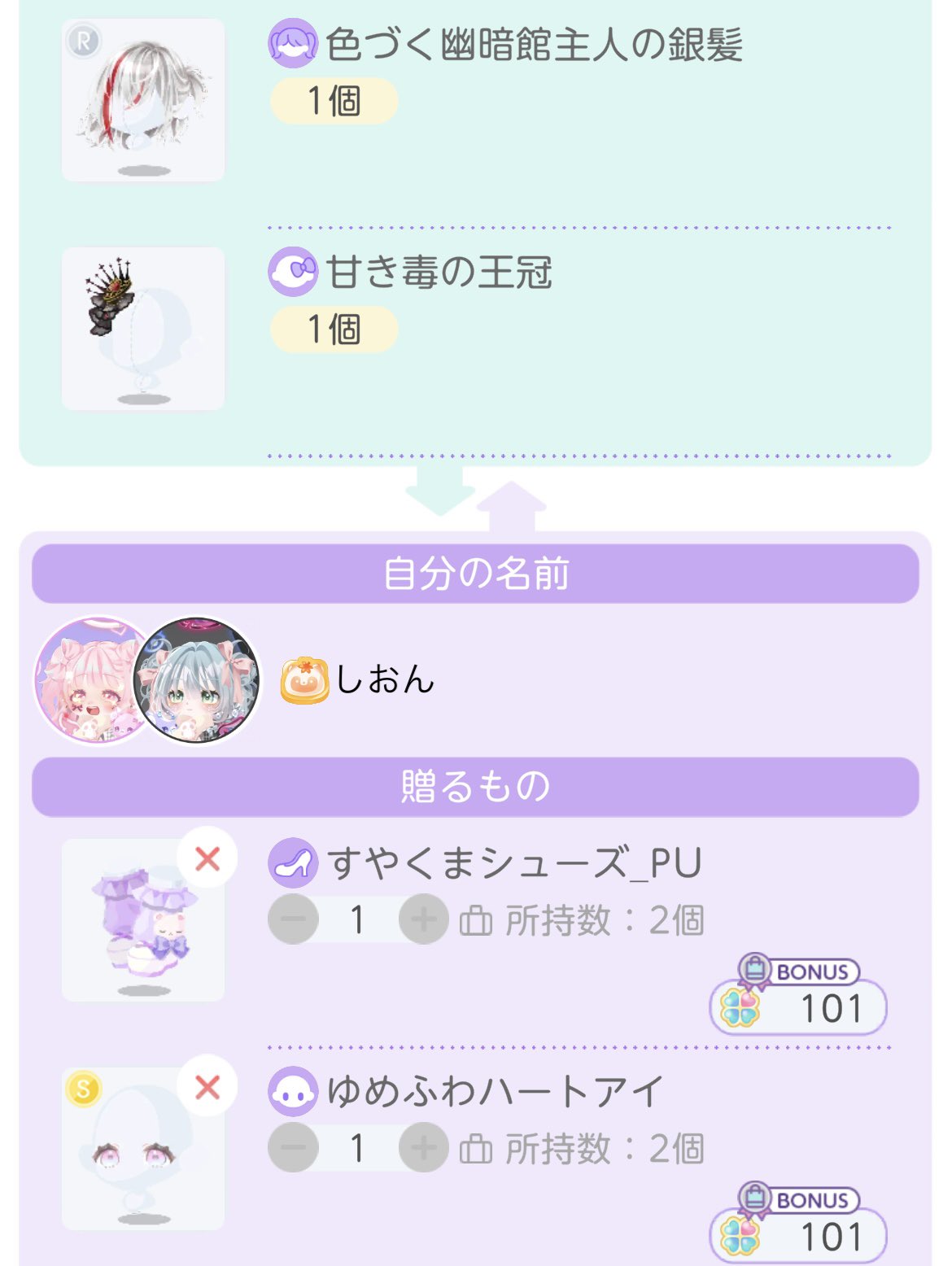This screenshot has height=1266, width=952.
Task: Remove すやくまシューズ_PU from the gift list
Action: pos(207,858)
